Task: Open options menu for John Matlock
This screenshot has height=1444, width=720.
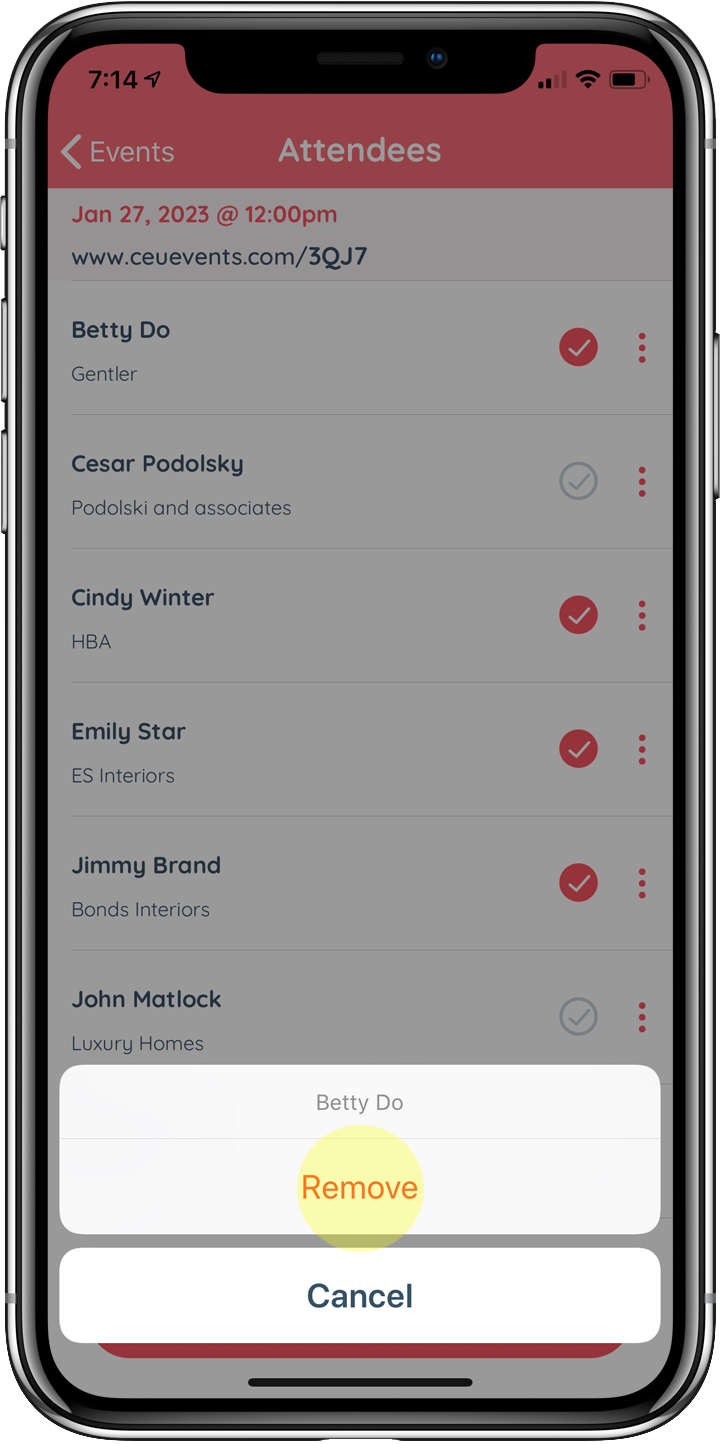Action: (x=642, y=1017)
